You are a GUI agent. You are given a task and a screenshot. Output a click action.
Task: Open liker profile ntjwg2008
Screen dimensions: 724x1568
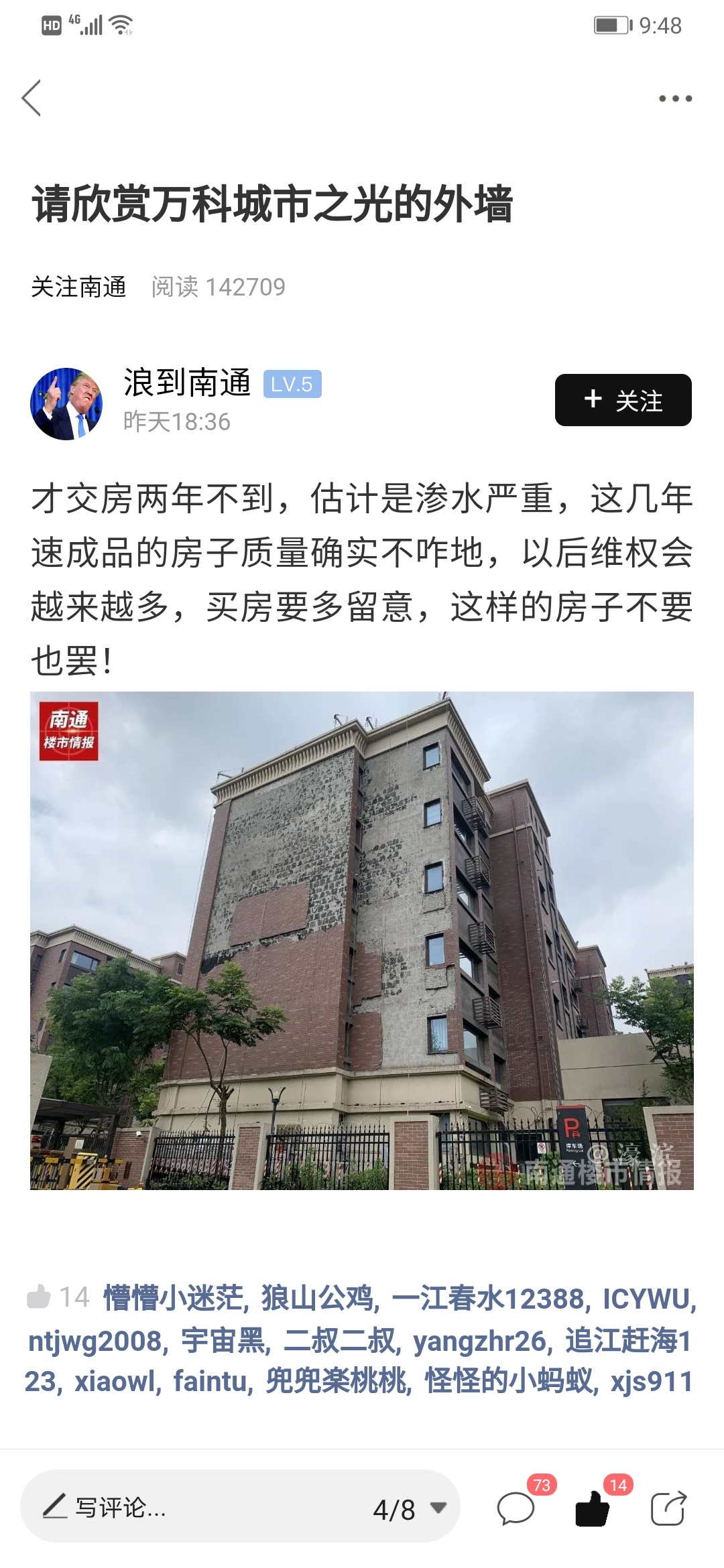pos(95,1341)
